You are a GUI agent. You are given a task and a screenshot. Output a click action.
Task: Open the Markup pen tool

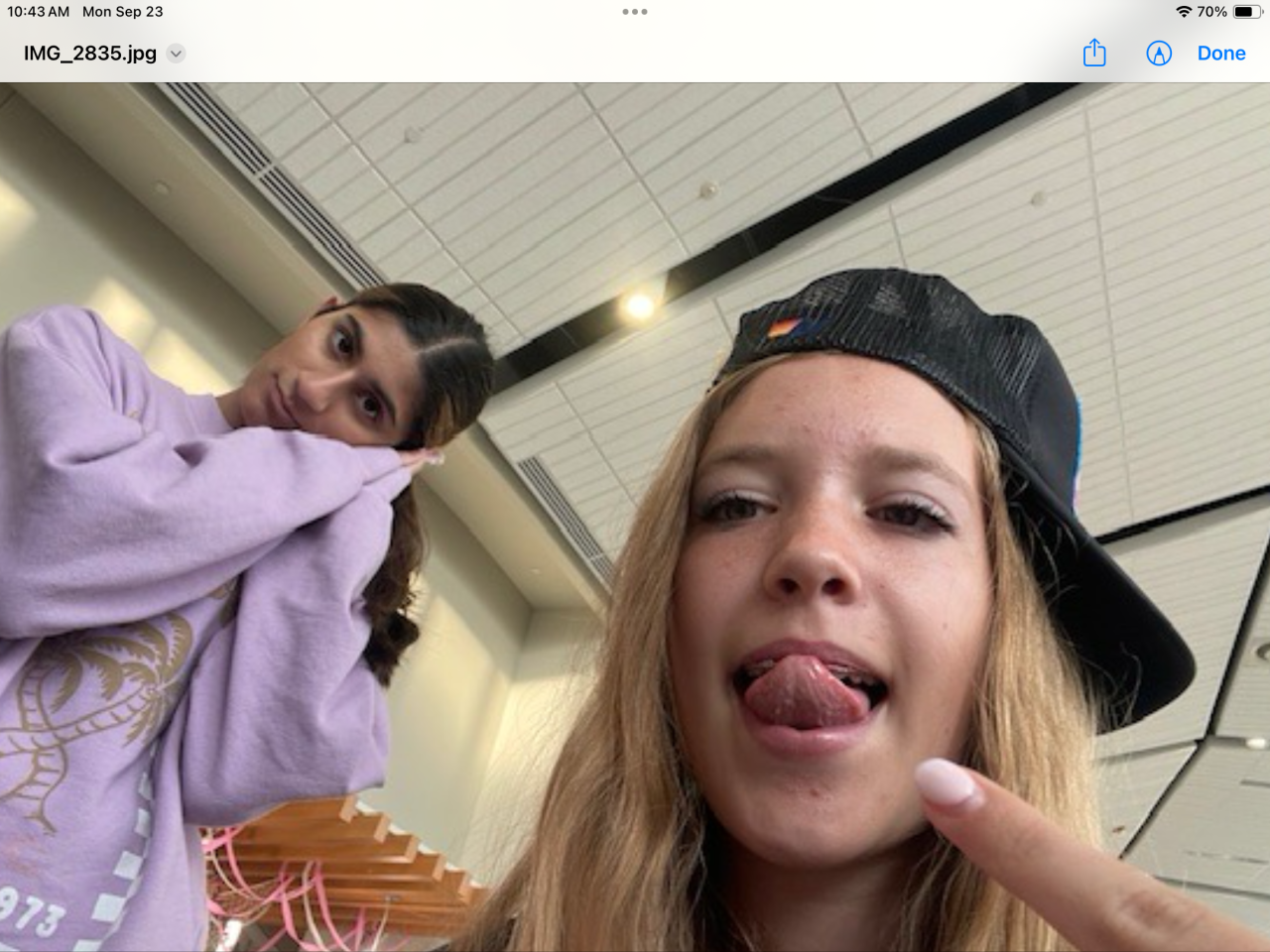pyautogui.click(x=1159, y=54)
